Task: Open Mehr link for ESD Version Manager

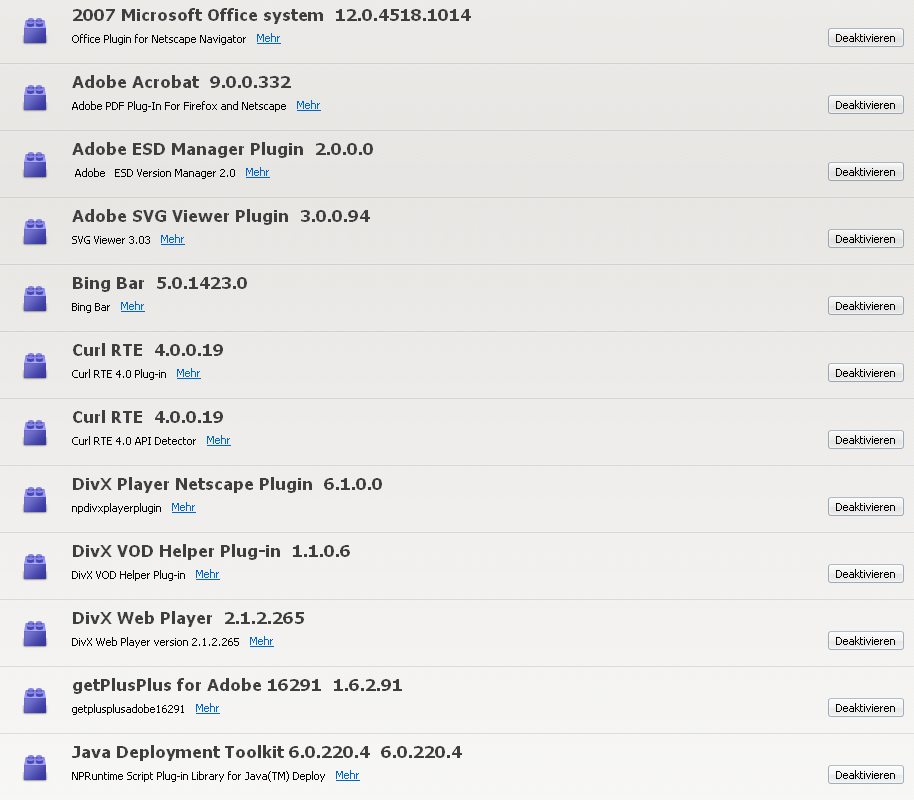Action: [257, 172]
